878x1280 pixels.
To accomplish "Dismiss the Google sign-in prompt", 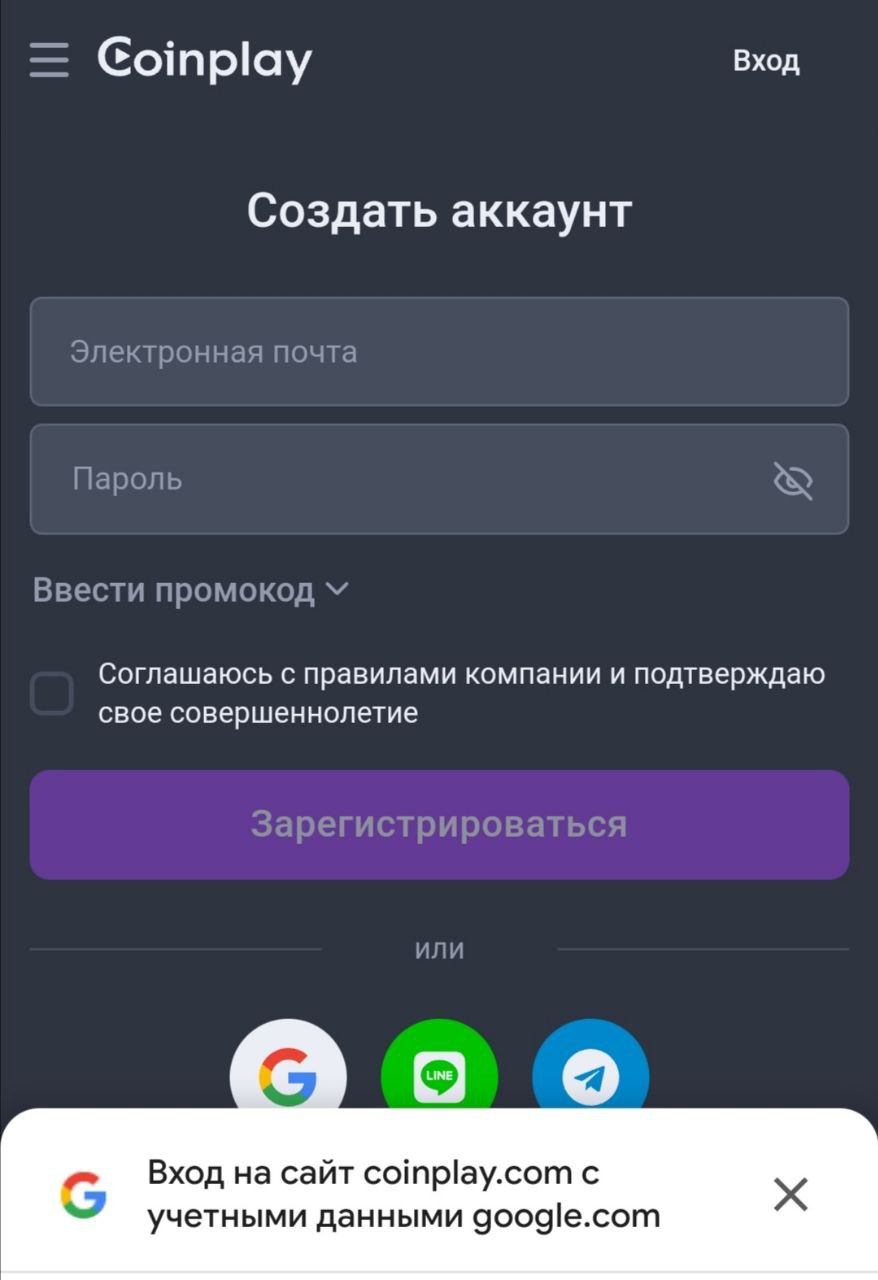I will (790, 1194).
